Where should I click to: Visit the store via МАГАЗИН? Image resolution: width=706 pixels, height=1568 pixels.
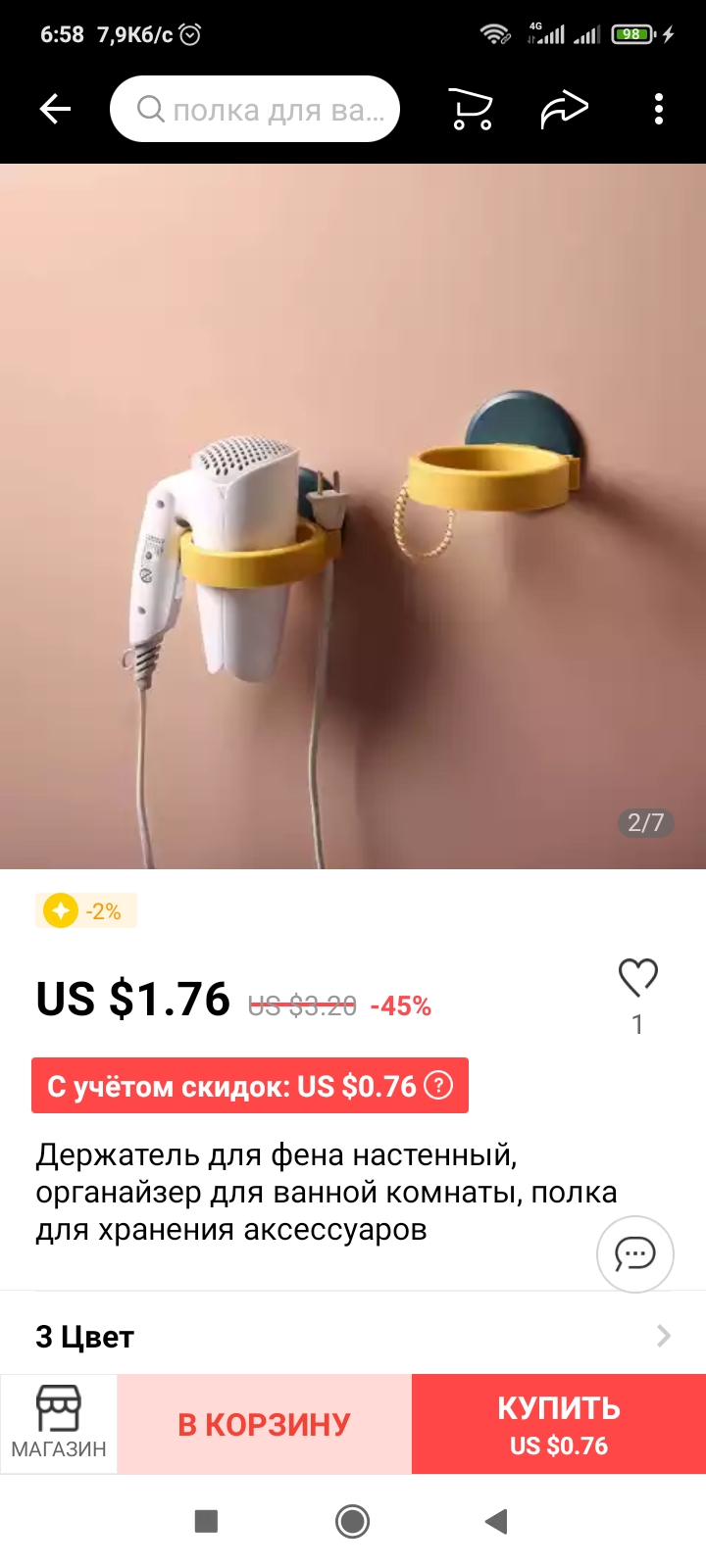59,1423
